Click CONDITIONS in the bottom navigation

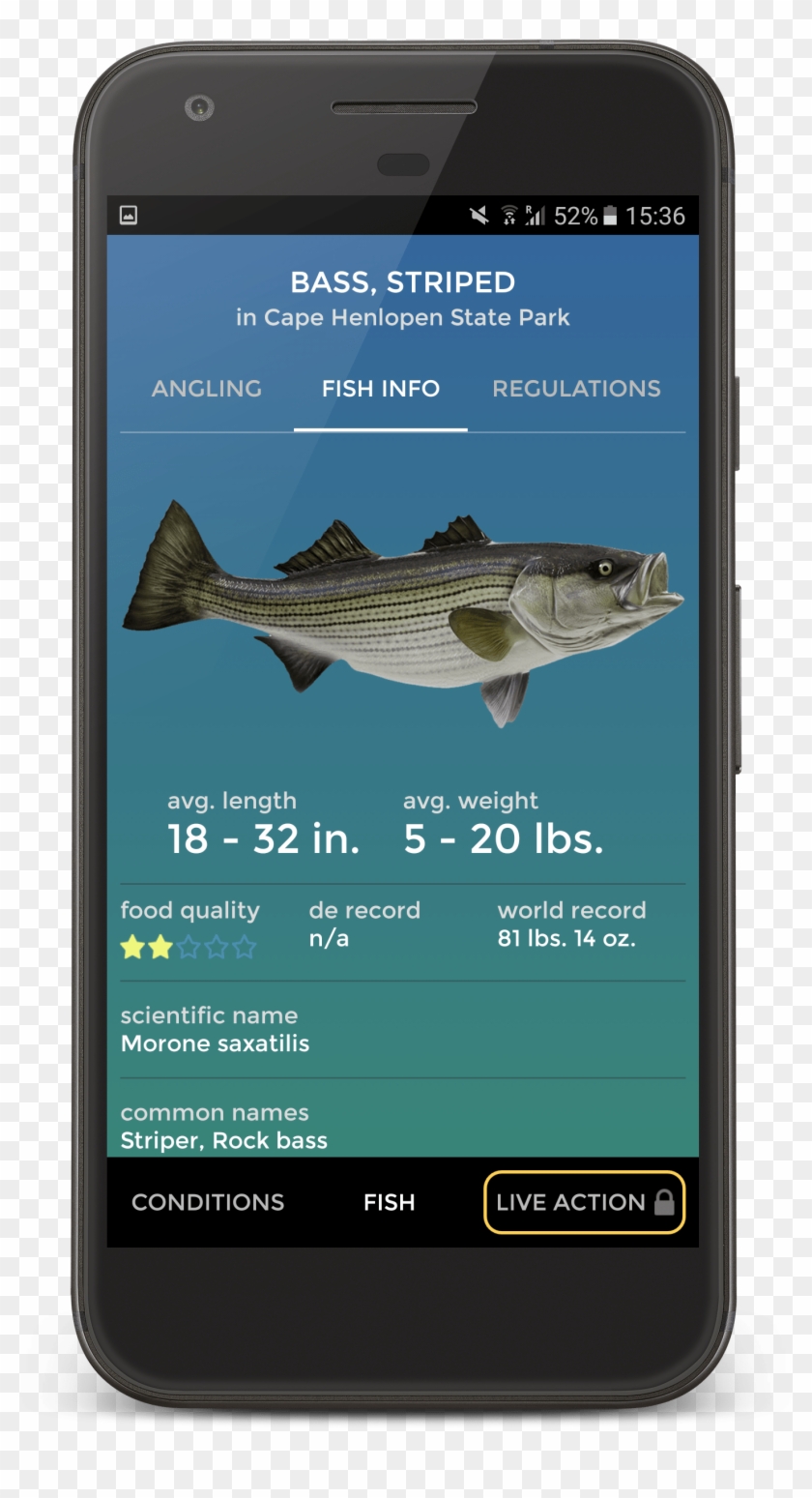pyautogui.click(x=207, y=1202)
